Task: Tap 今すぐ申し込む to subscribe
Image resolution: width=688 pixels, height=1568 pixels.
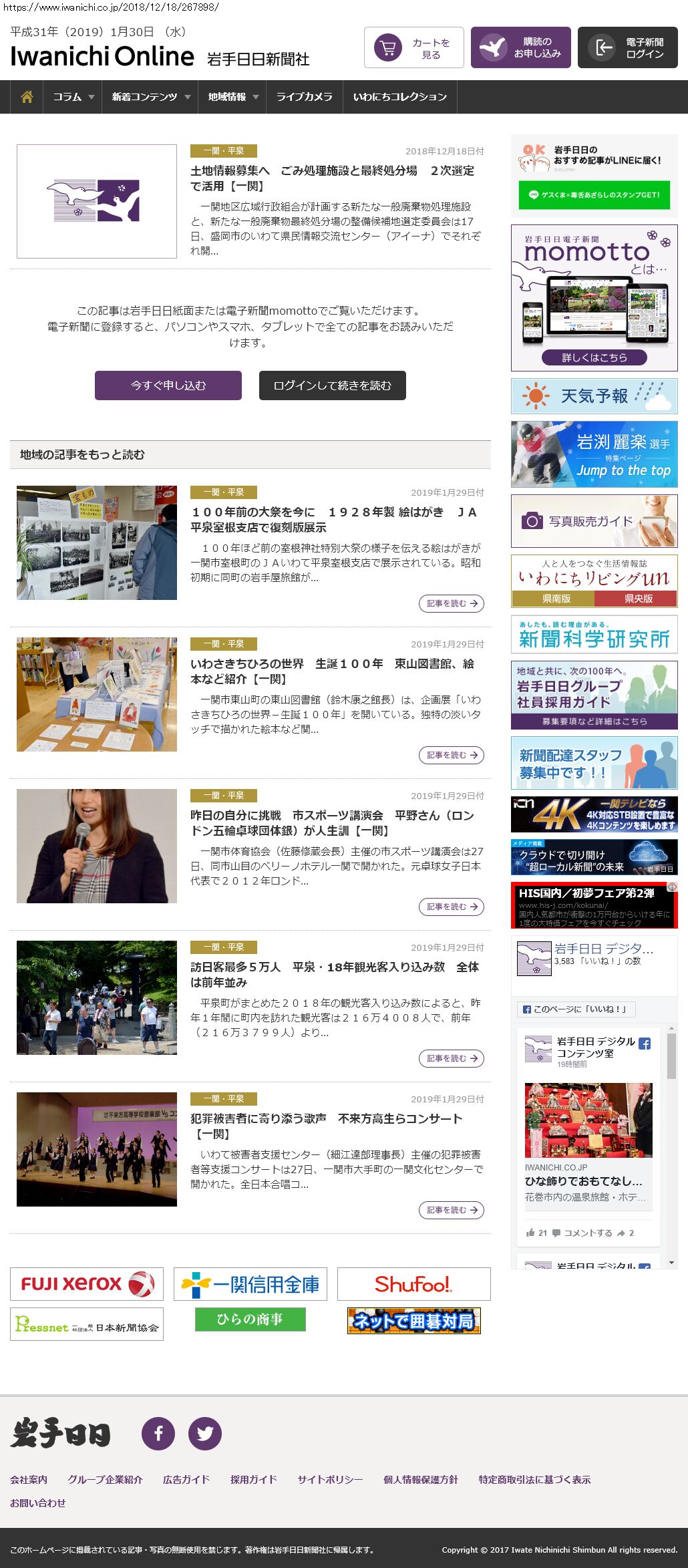Action: 168,385
